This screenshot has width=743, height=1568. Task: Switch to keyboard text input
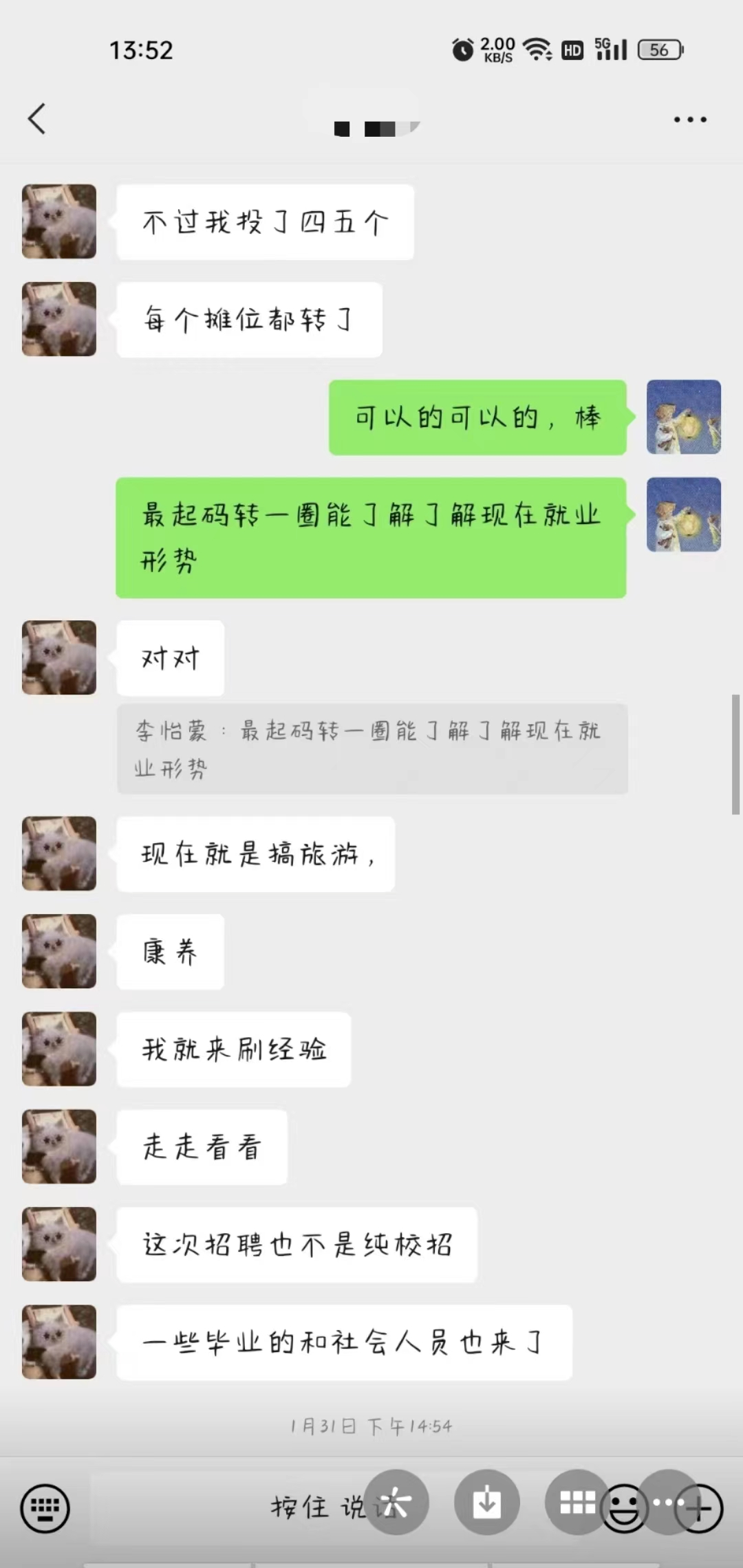(45, 1508)
